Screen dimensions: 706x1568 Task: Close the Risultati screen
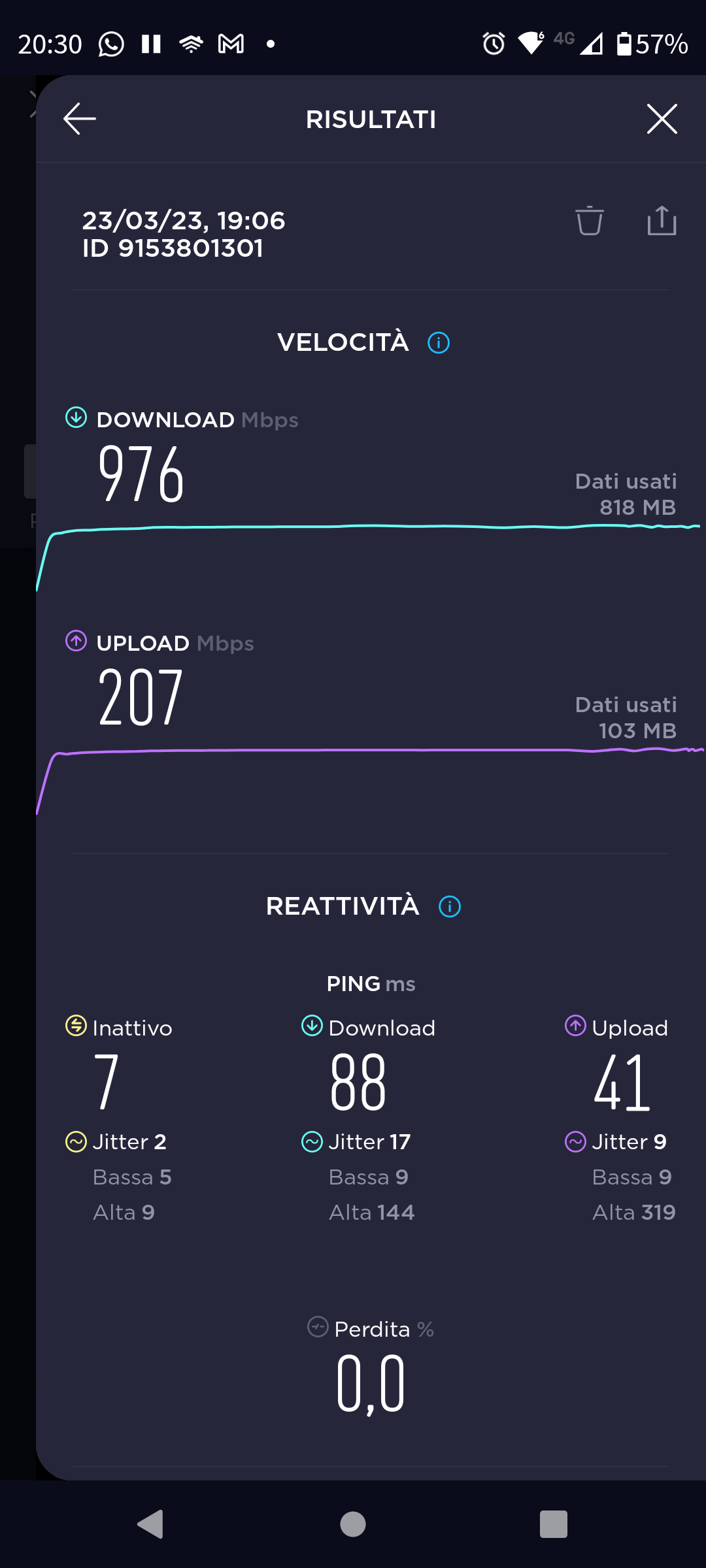pos(662,119)
